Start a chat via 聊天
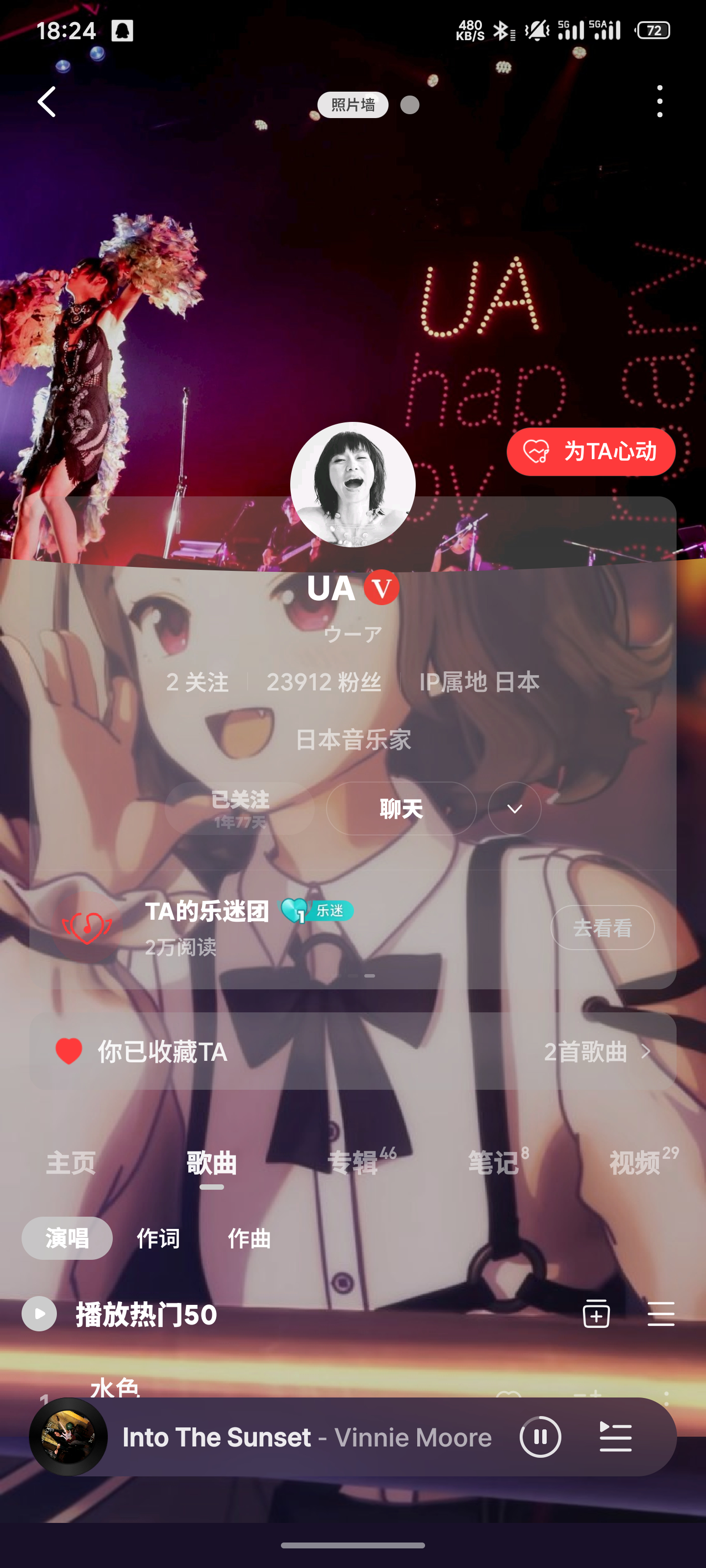Viewport: 706px width, 1568px height. click(x=402, y=808)
